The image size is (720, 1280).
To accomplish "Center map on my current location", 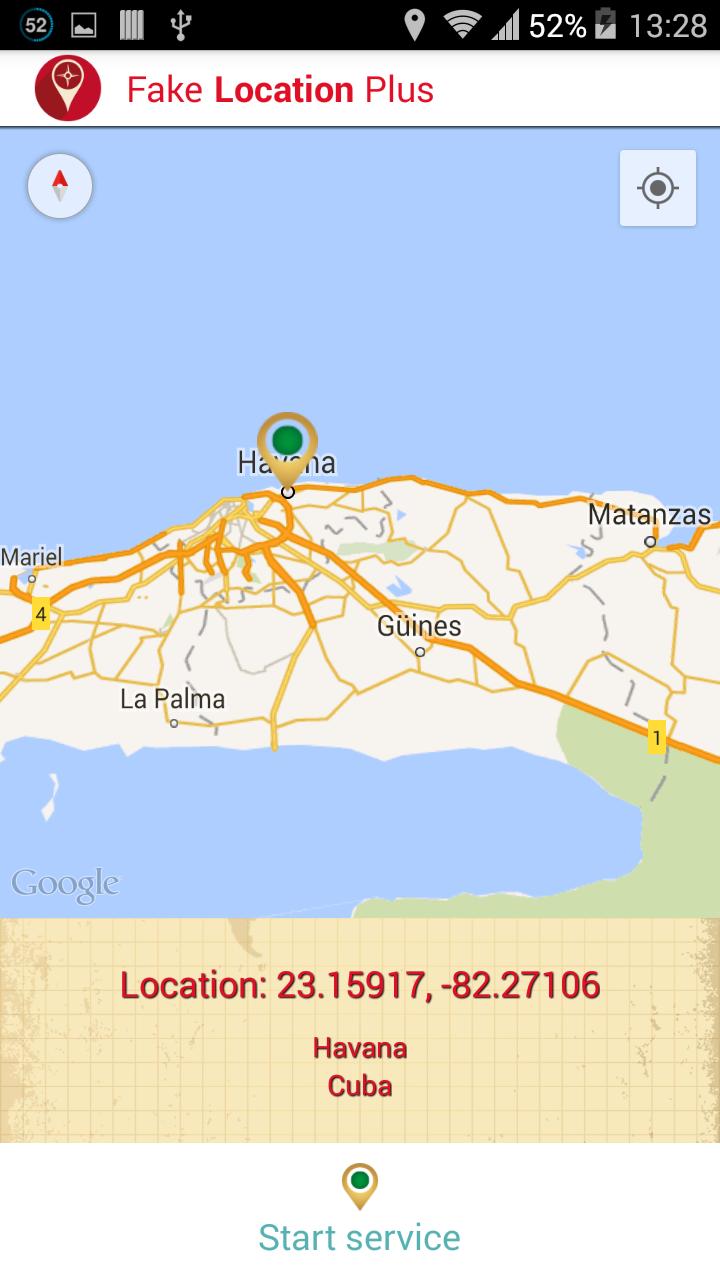I will tap(657, 188).
